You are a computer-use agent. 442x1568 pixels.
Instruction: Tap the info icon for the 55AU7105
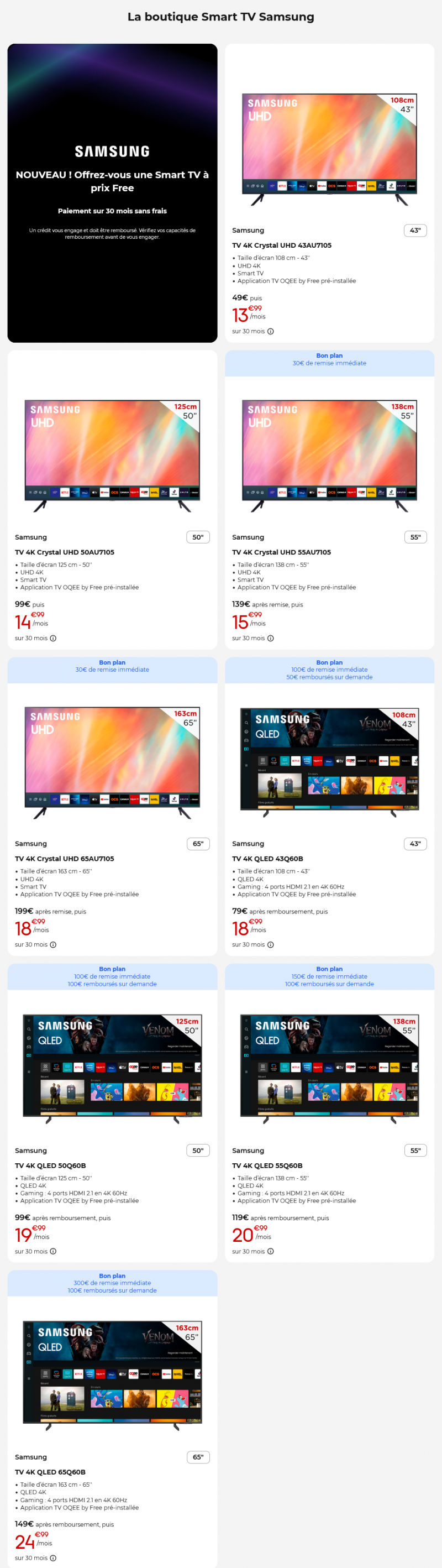271,639
